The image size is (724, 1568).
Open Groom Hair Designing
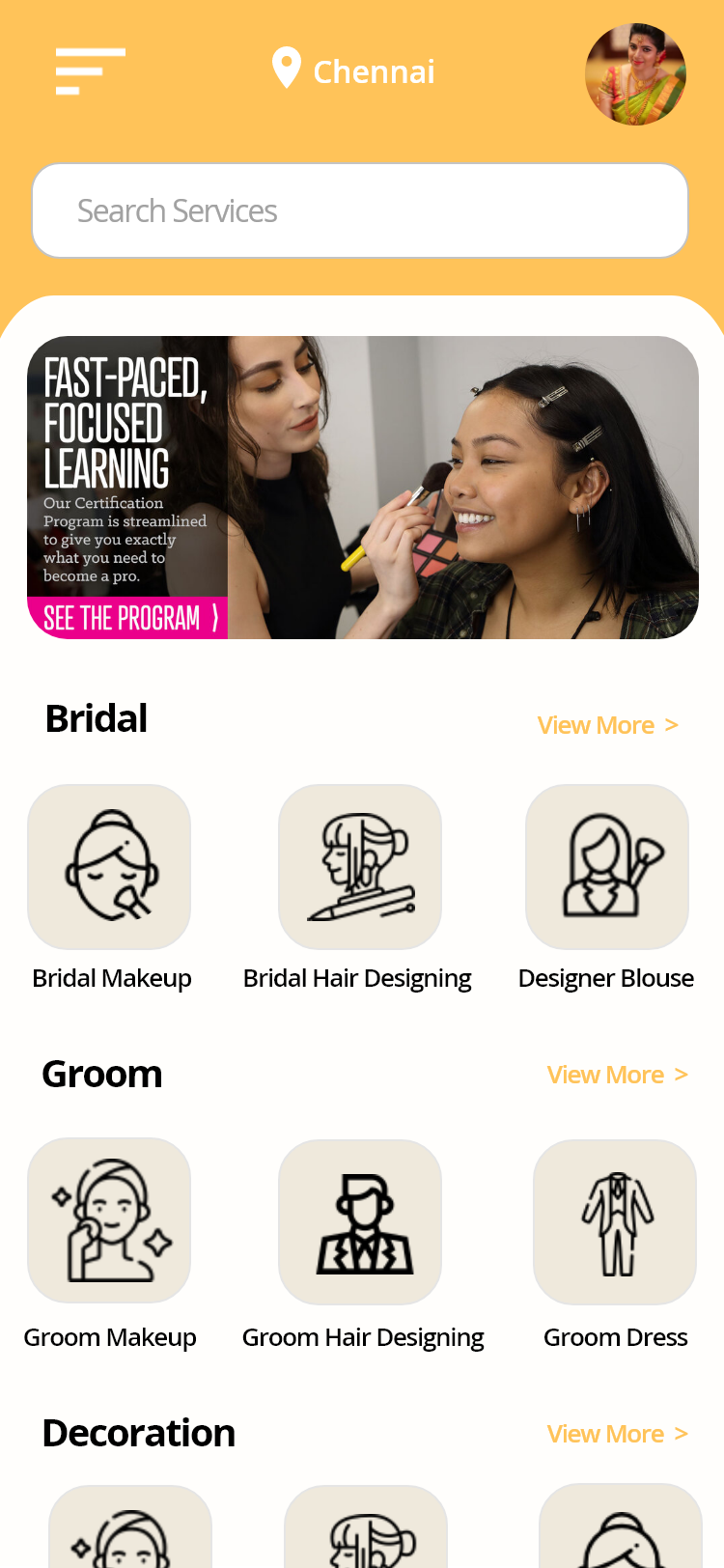click(360, 1222)
